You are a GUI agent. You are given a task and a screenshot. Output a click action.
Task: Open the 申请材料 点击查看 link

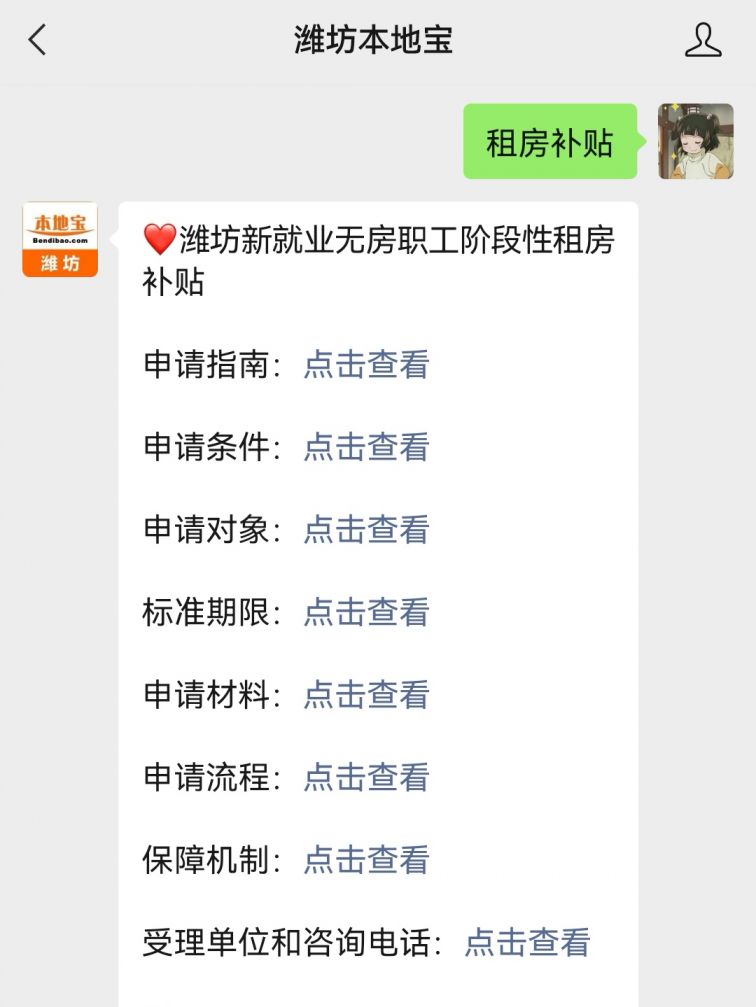coord(366,695)
